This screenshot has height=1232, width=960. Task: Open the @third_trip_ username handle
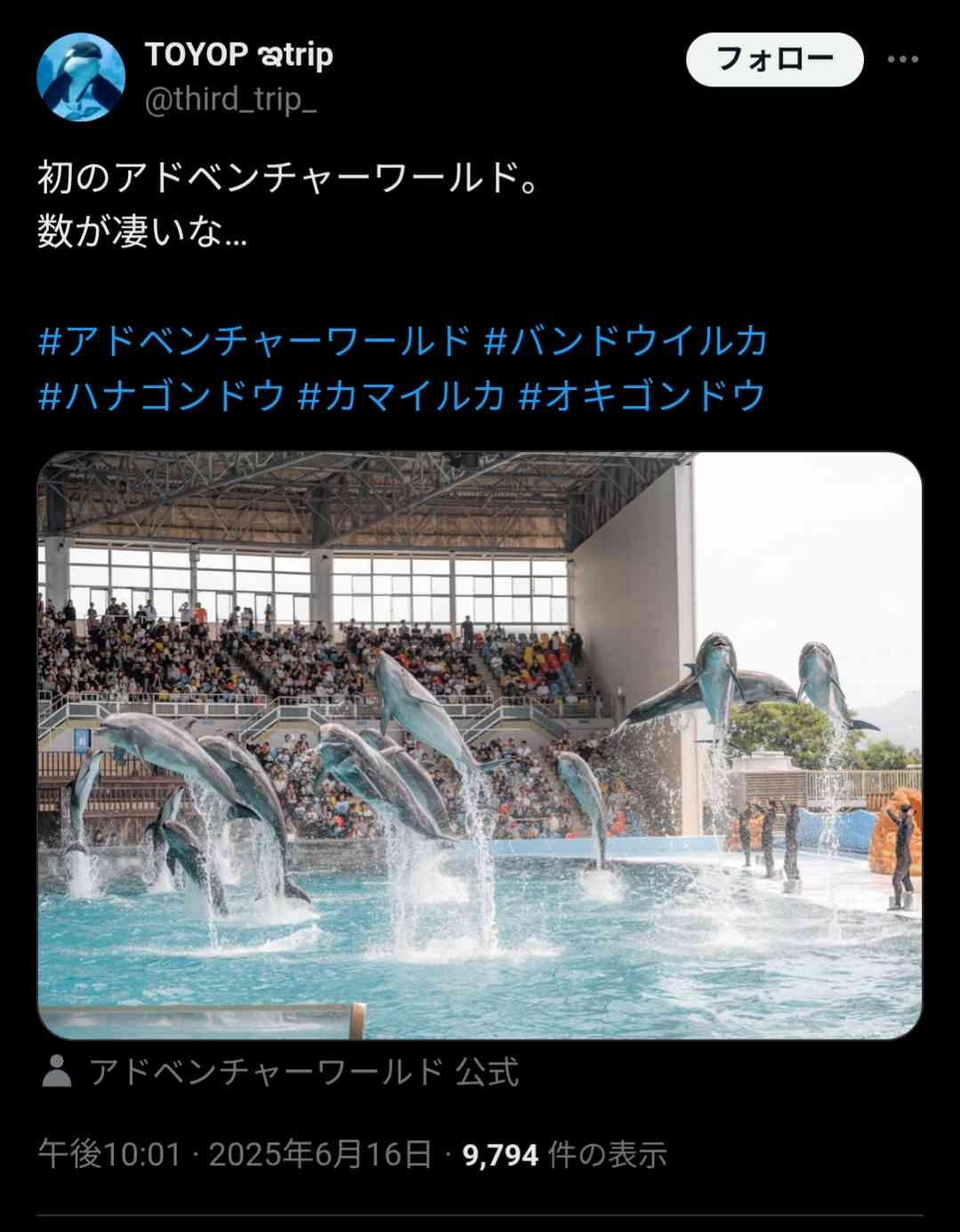[x=230, y=101]
